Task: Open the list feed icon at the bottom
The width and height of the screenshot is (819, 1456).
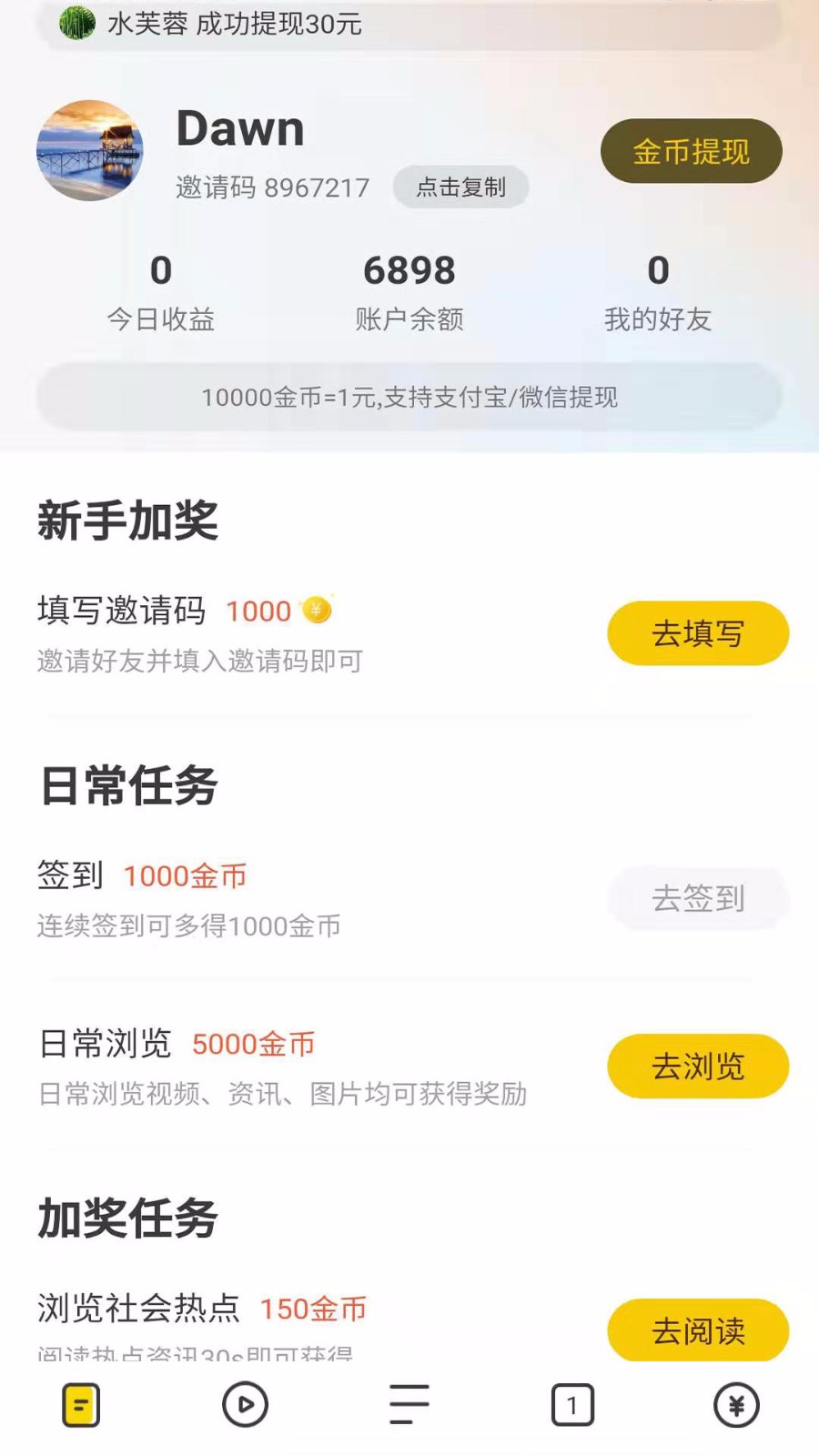Action: (x=409, y=1404)
